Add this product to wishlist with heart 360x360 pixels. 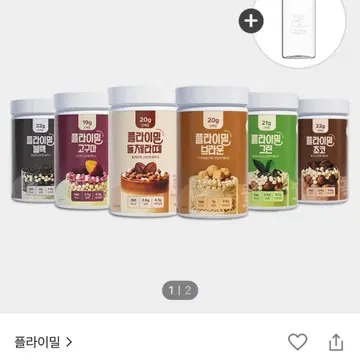tap(297, 342)
